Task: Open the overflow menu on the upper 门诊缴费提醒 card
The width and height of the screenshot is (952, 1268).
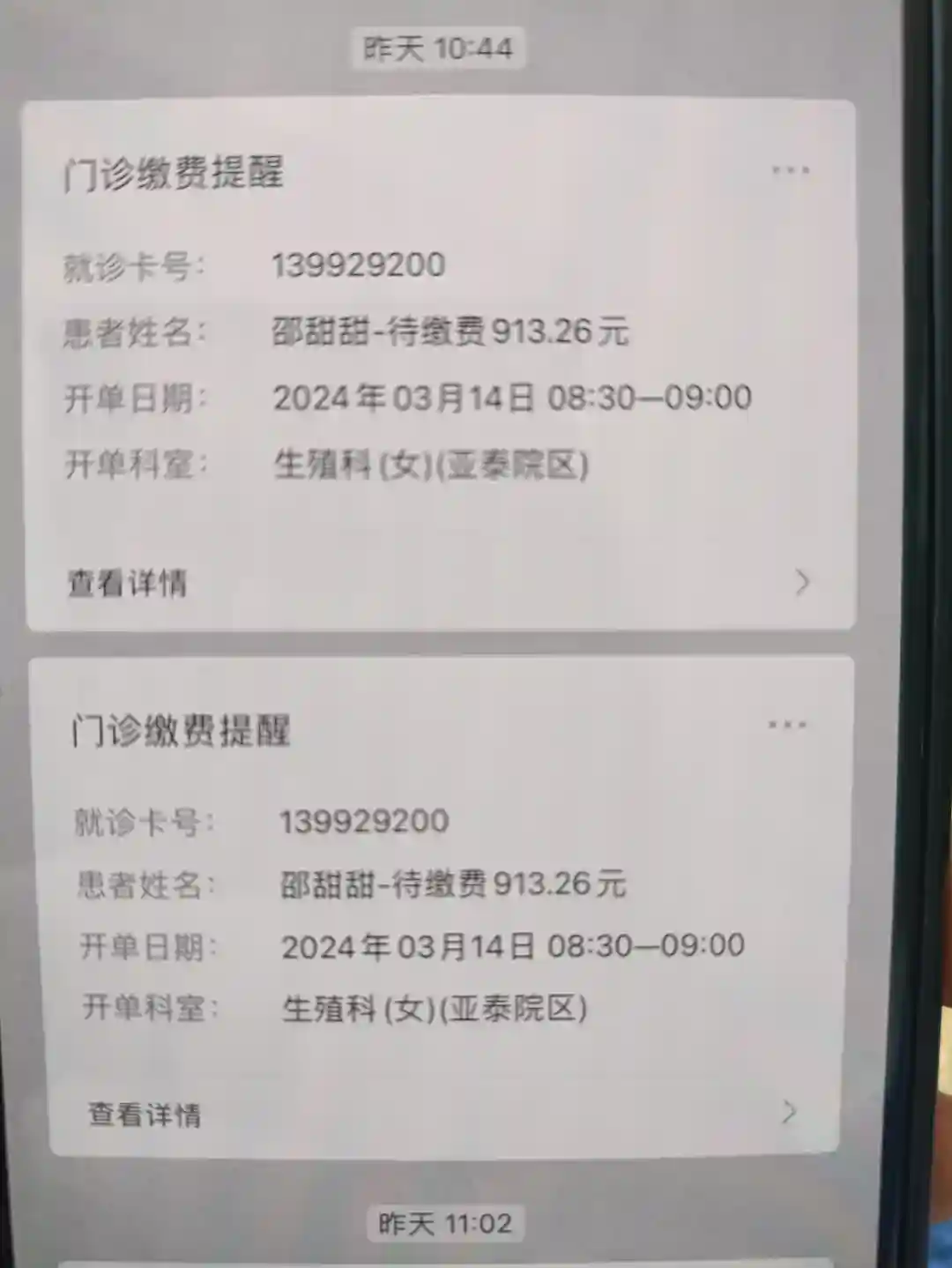Action: pyautogui.click(x=790, y=170)
